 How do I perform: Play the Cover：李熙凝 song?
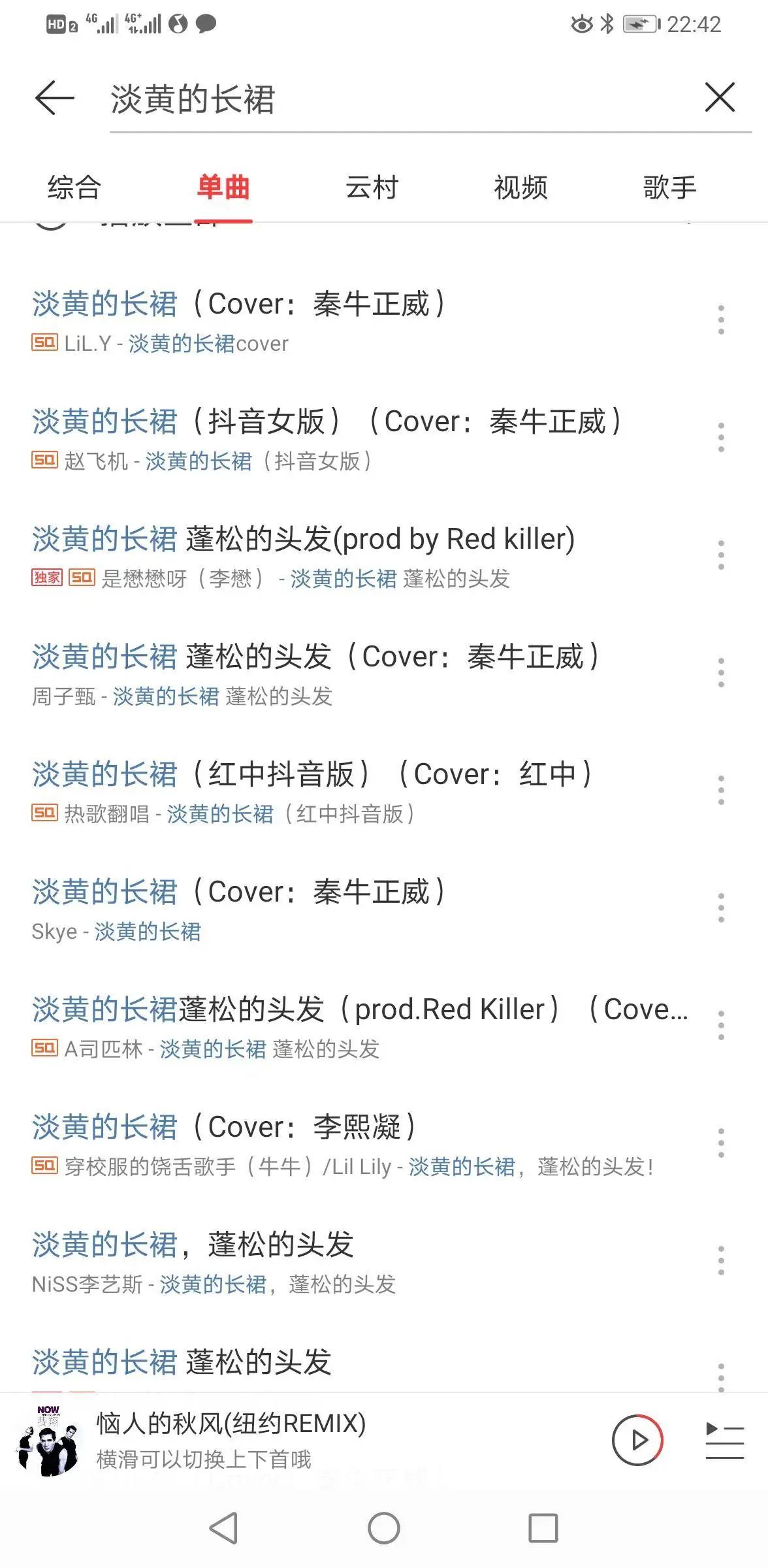tap(327, 1143)
